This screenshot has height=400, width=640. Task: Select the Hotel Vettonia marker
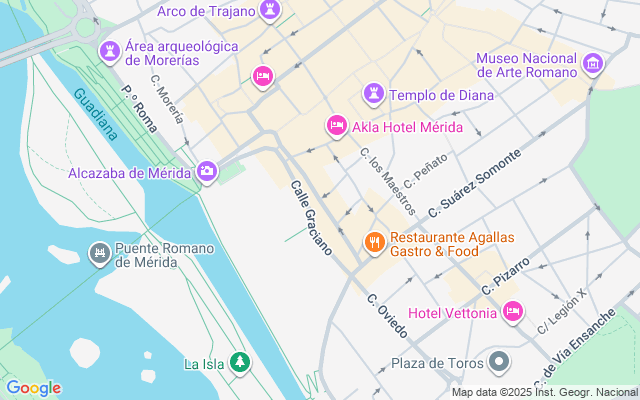point(512,313)
